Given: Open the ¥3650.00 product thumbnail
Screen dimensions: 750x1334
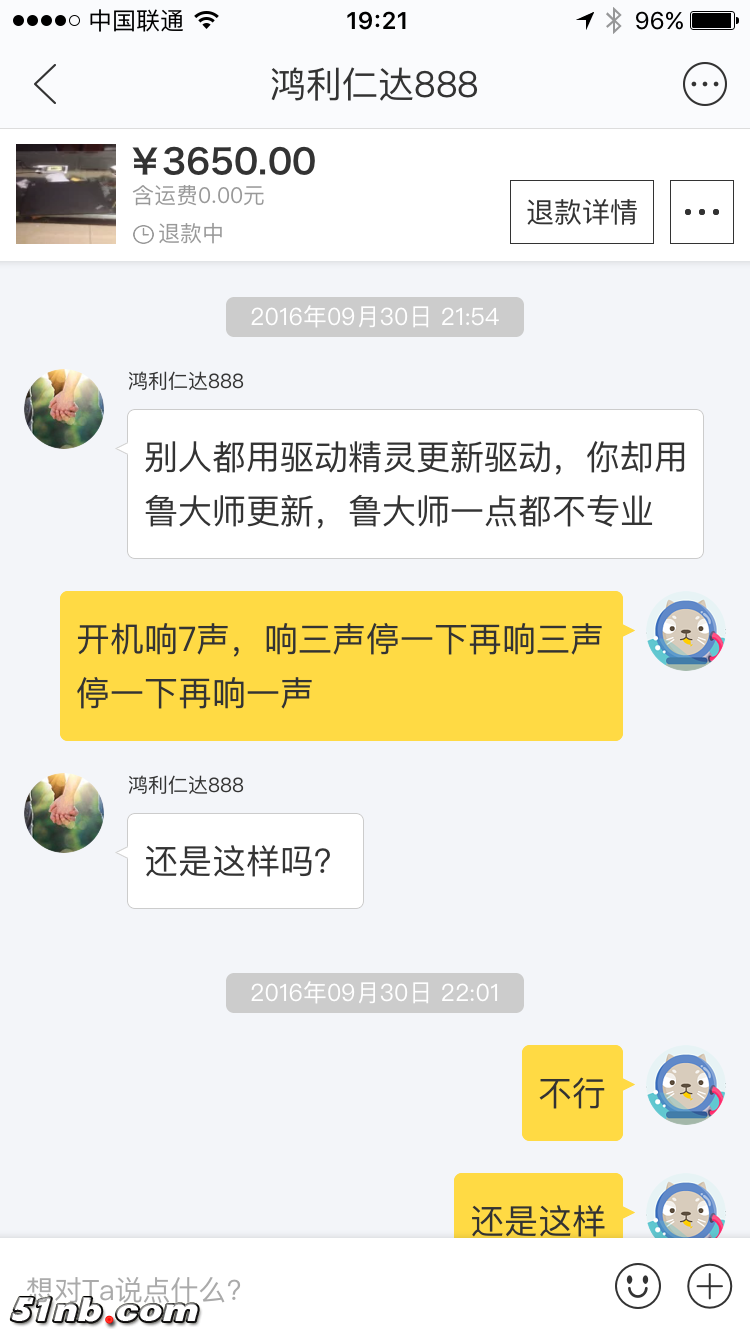Looking at the screenshot, I should coord(66,194).
